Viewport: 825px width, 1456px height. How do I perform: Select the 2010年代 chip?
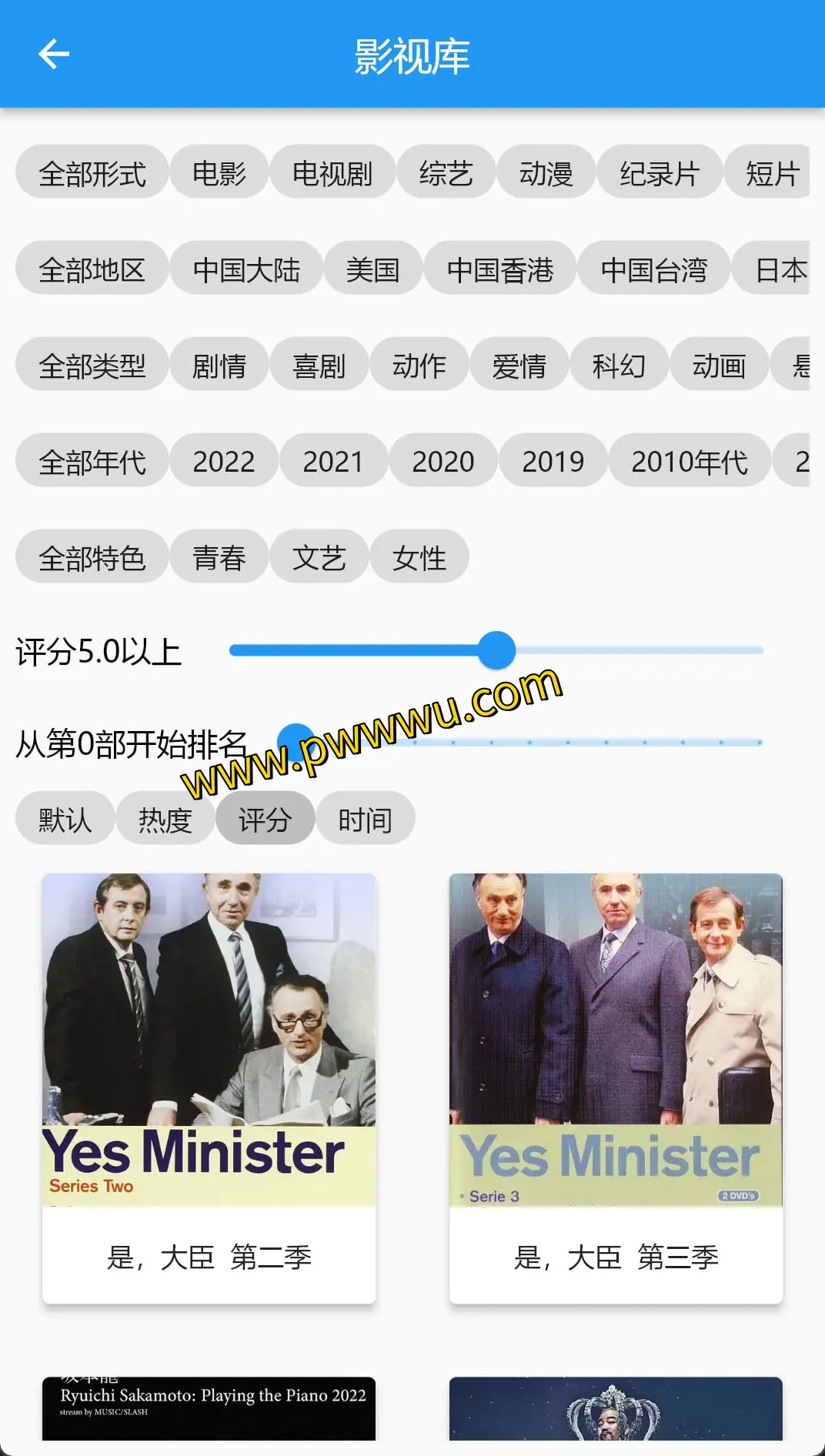point(689,462)
